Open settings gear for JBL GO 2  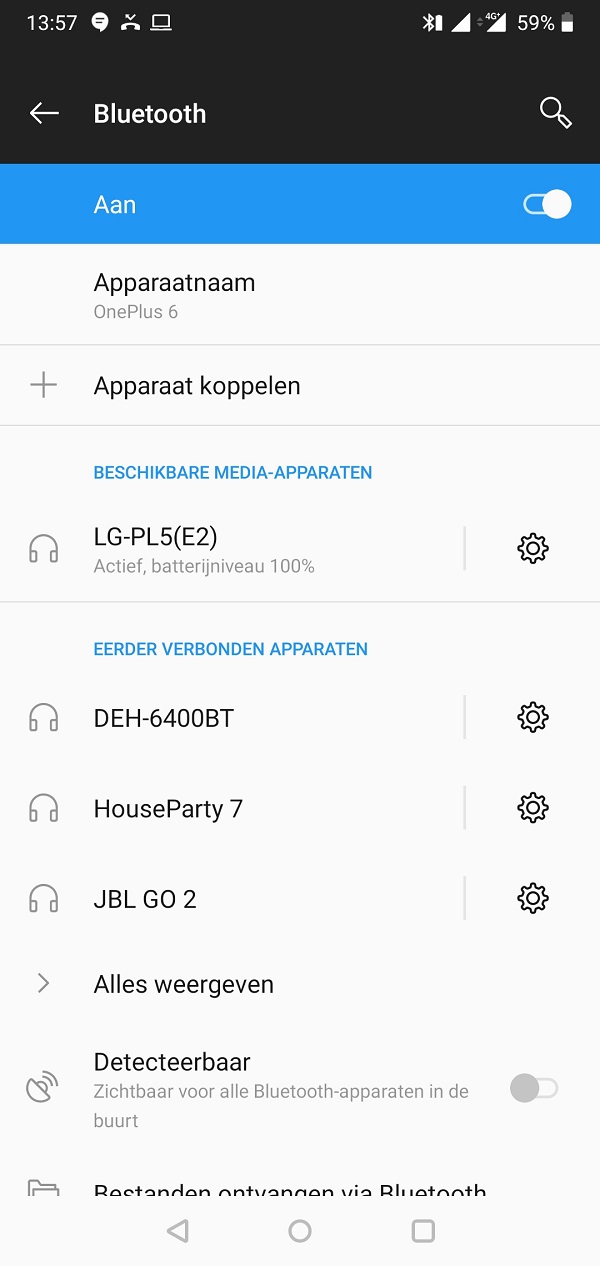tap(533, 898)
